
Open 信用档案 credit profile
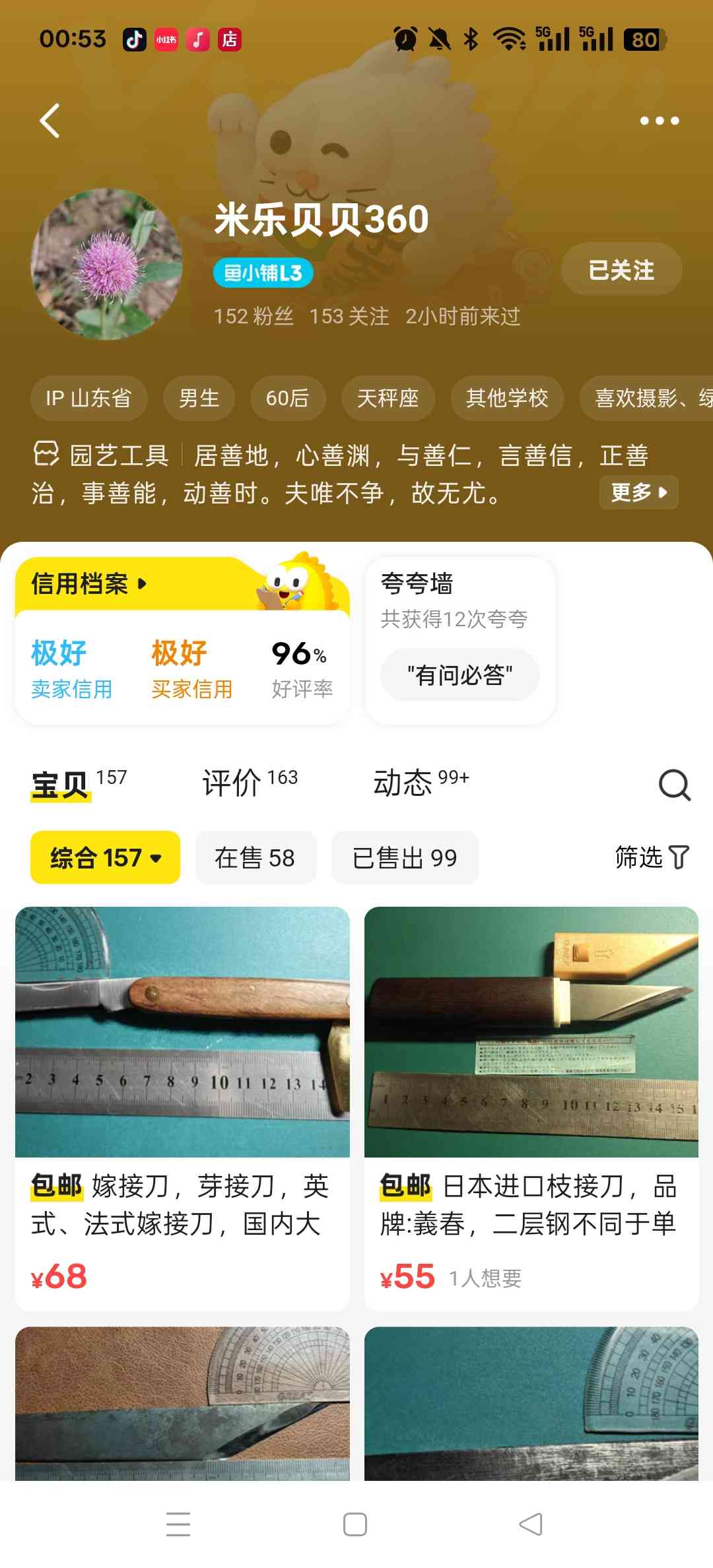click(x=89, y=583)
